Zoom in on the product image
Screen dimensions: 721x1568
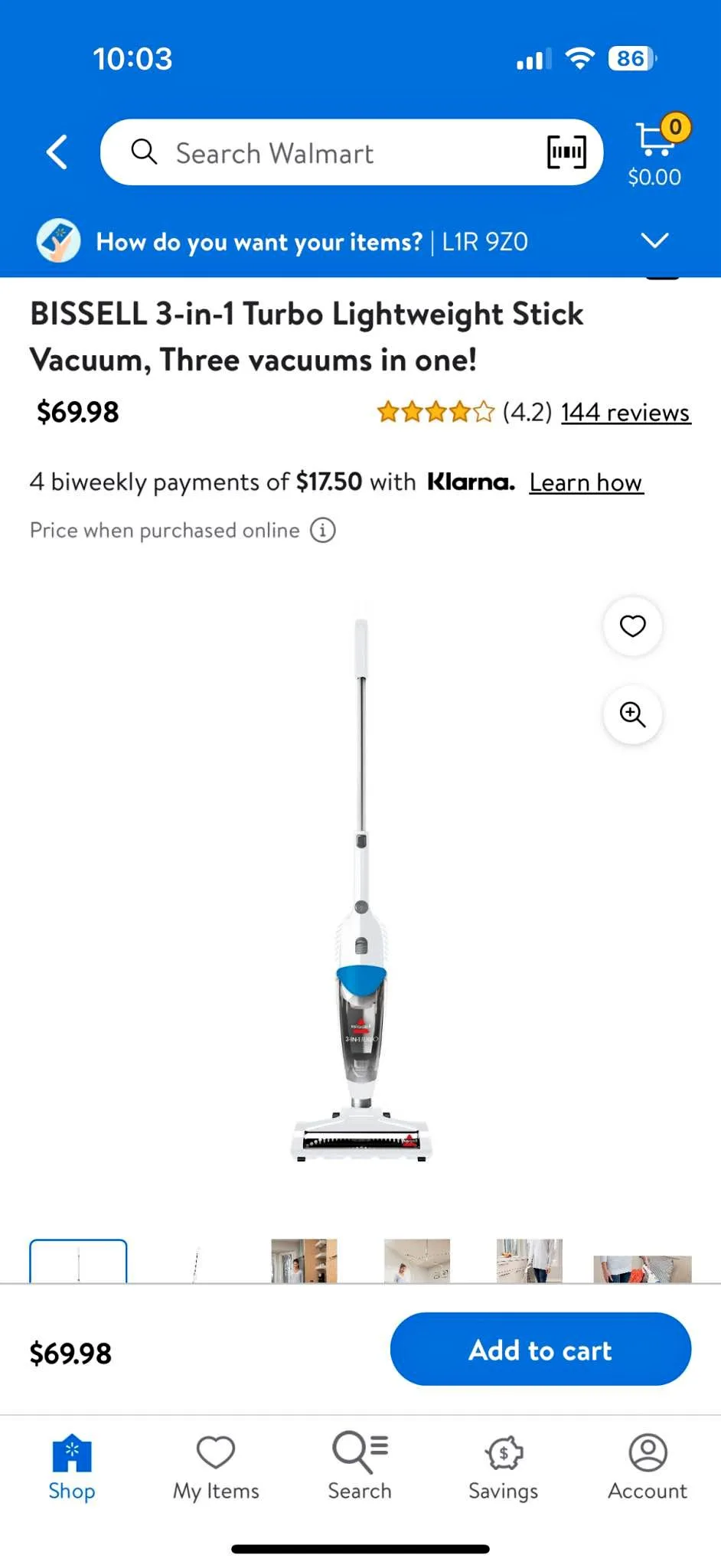point(632,714)
